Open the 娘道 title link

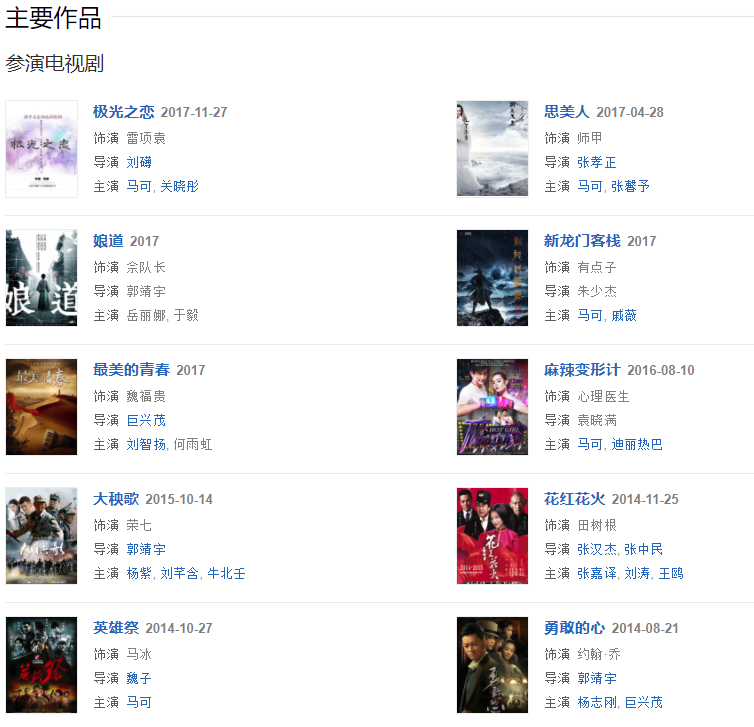(108, 241)
